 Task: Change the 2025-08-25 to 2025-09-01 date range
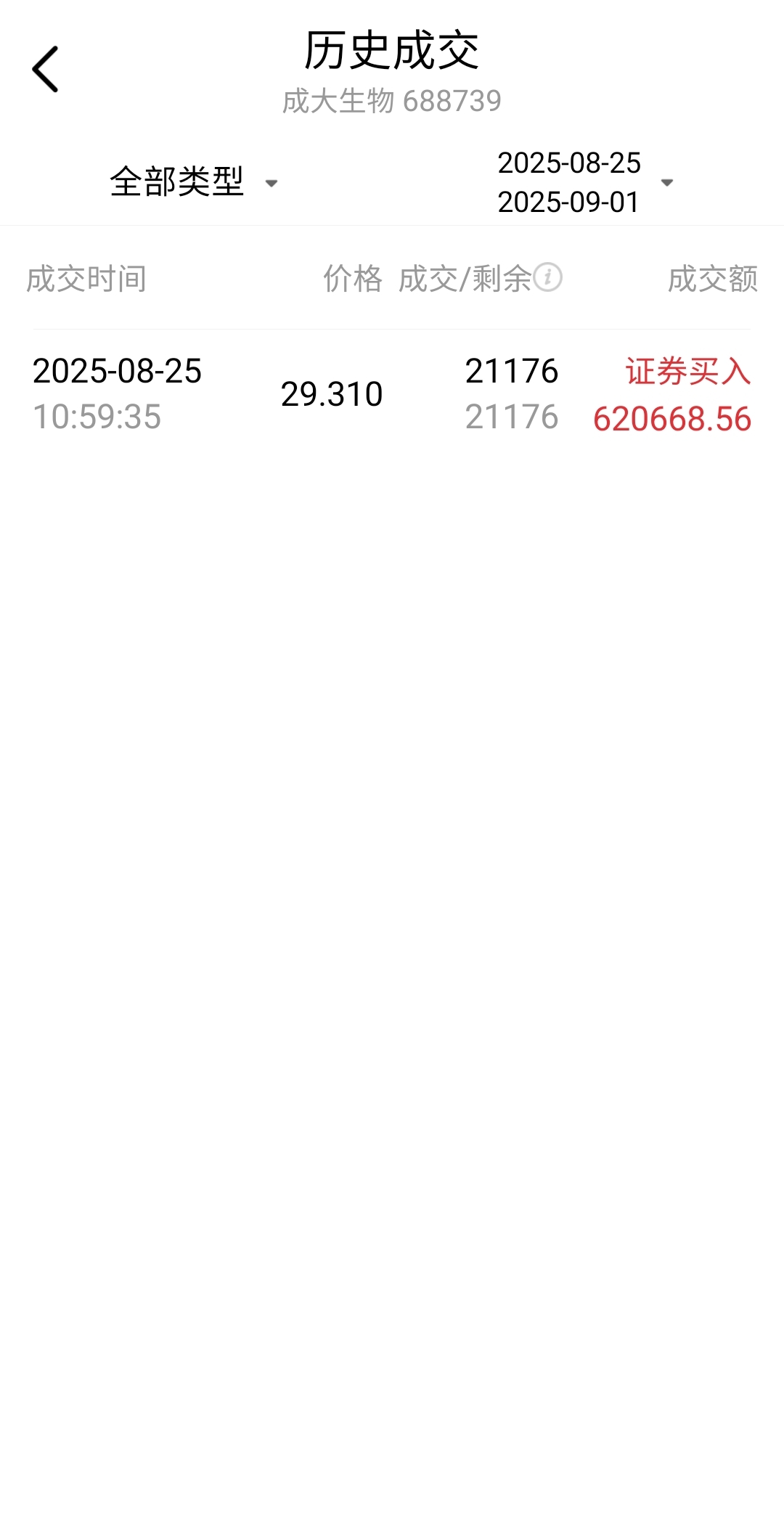[x=585, y=182]
